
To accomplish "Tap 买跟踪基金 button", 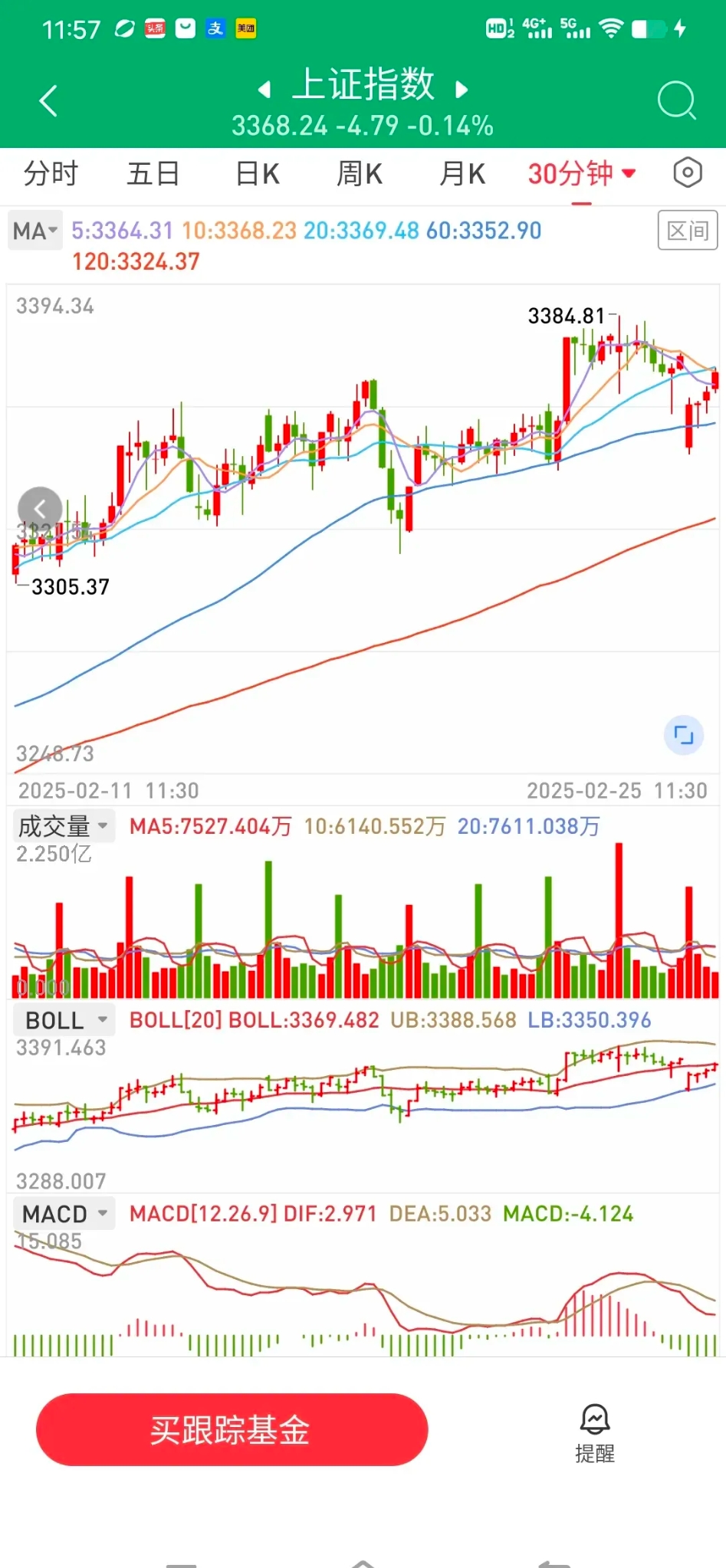I will 232,1429.
